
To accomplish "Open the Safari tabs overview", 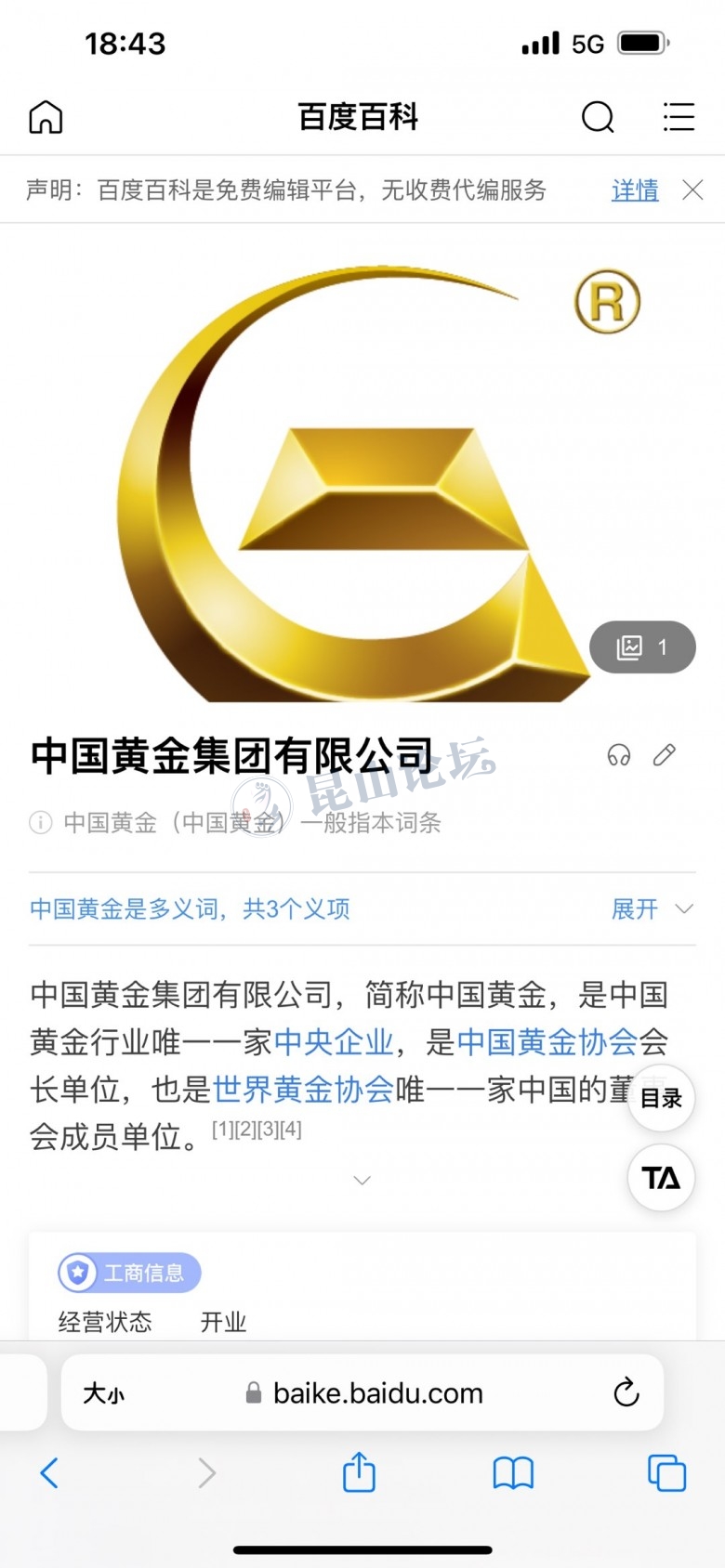I will coord(666,1472).
